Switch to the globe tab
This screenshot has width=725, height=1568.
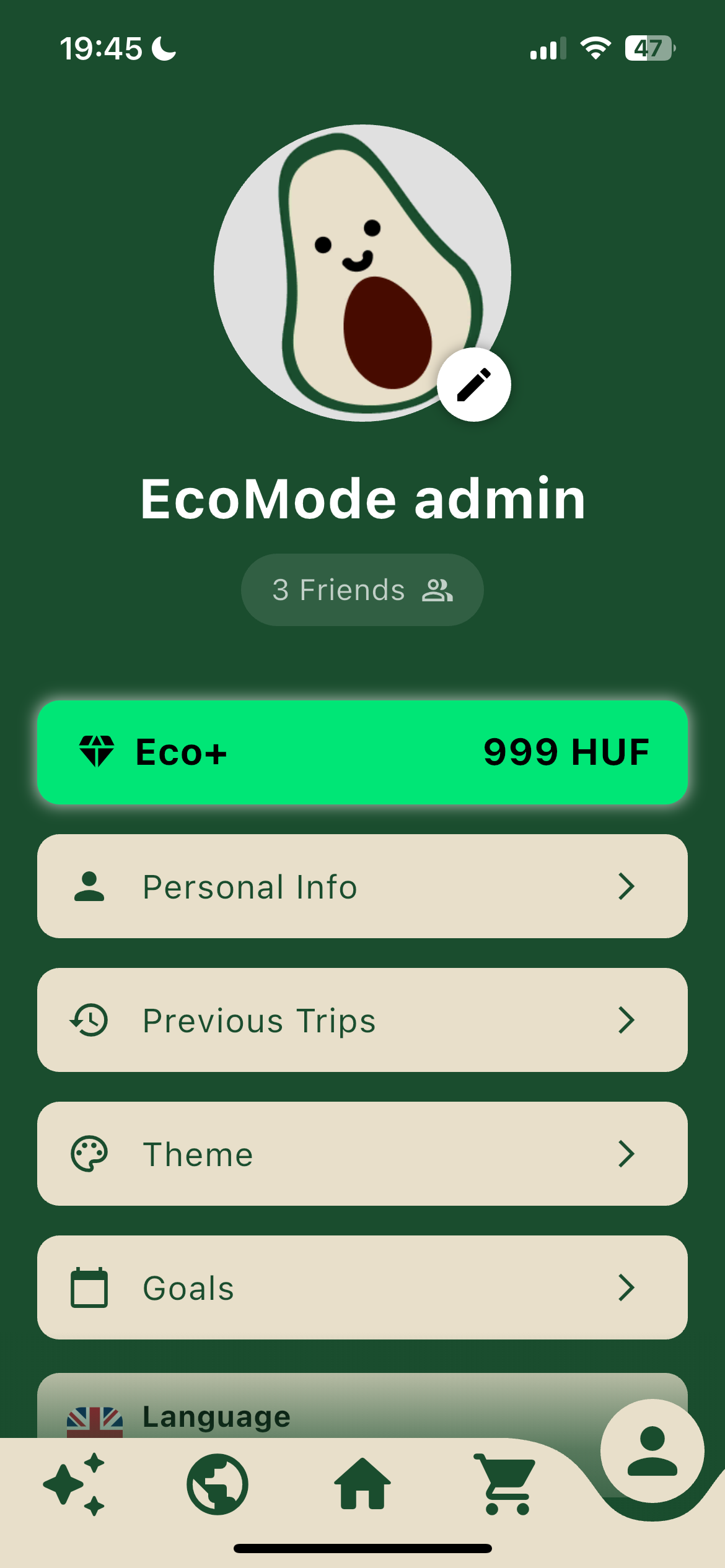tap(217, 1484)
